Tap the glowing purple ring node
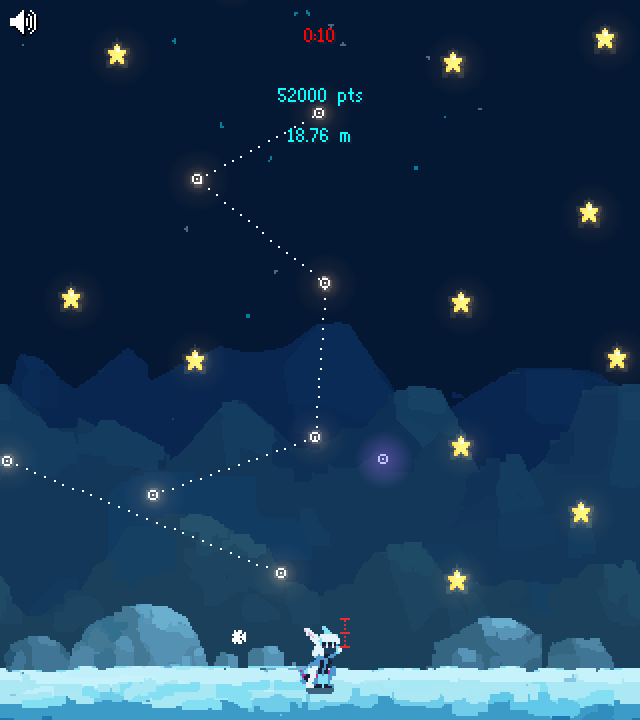Viewport: 640px width, 720px height. (383, 459)
